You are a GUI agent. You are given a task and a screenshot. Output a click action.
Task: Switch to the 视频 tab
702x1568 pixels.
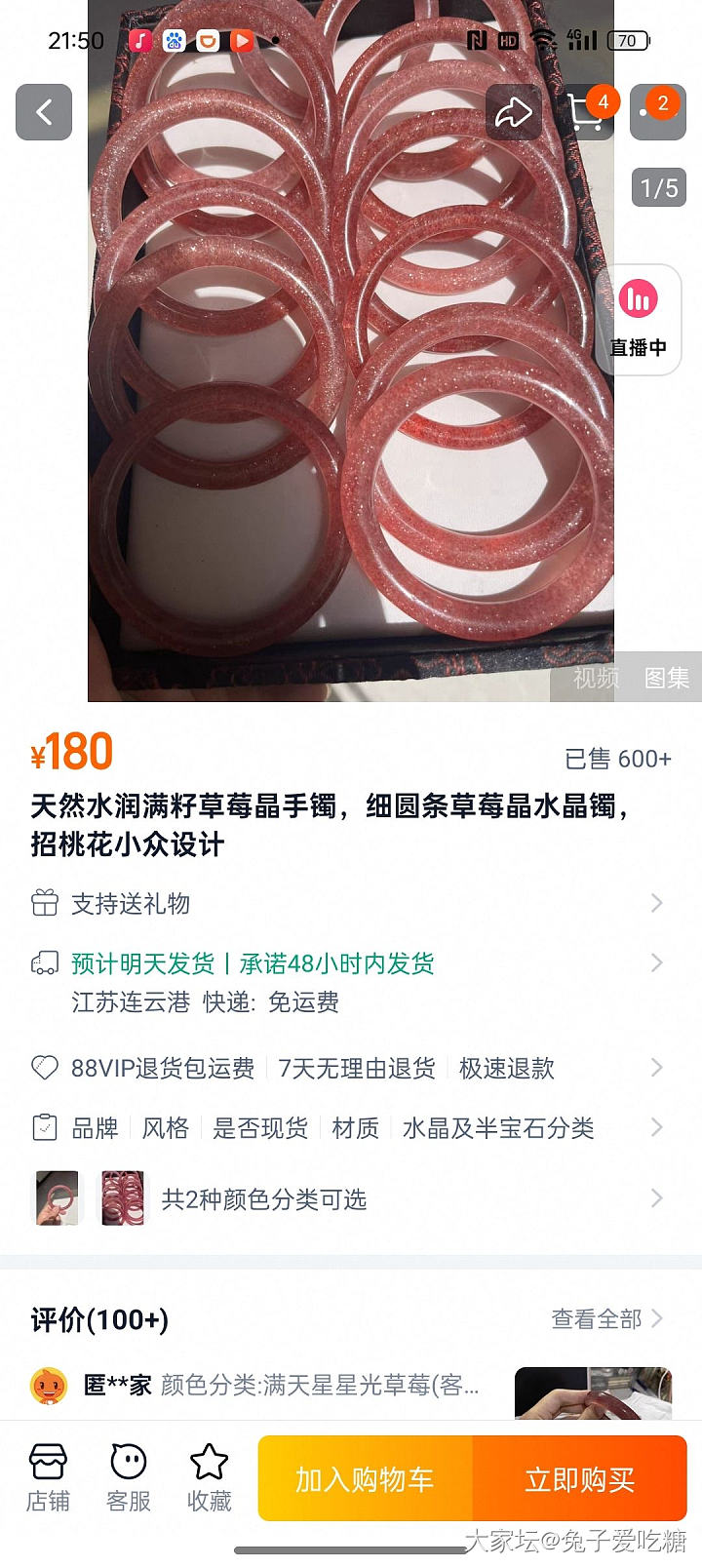click(x=596, y=678)
